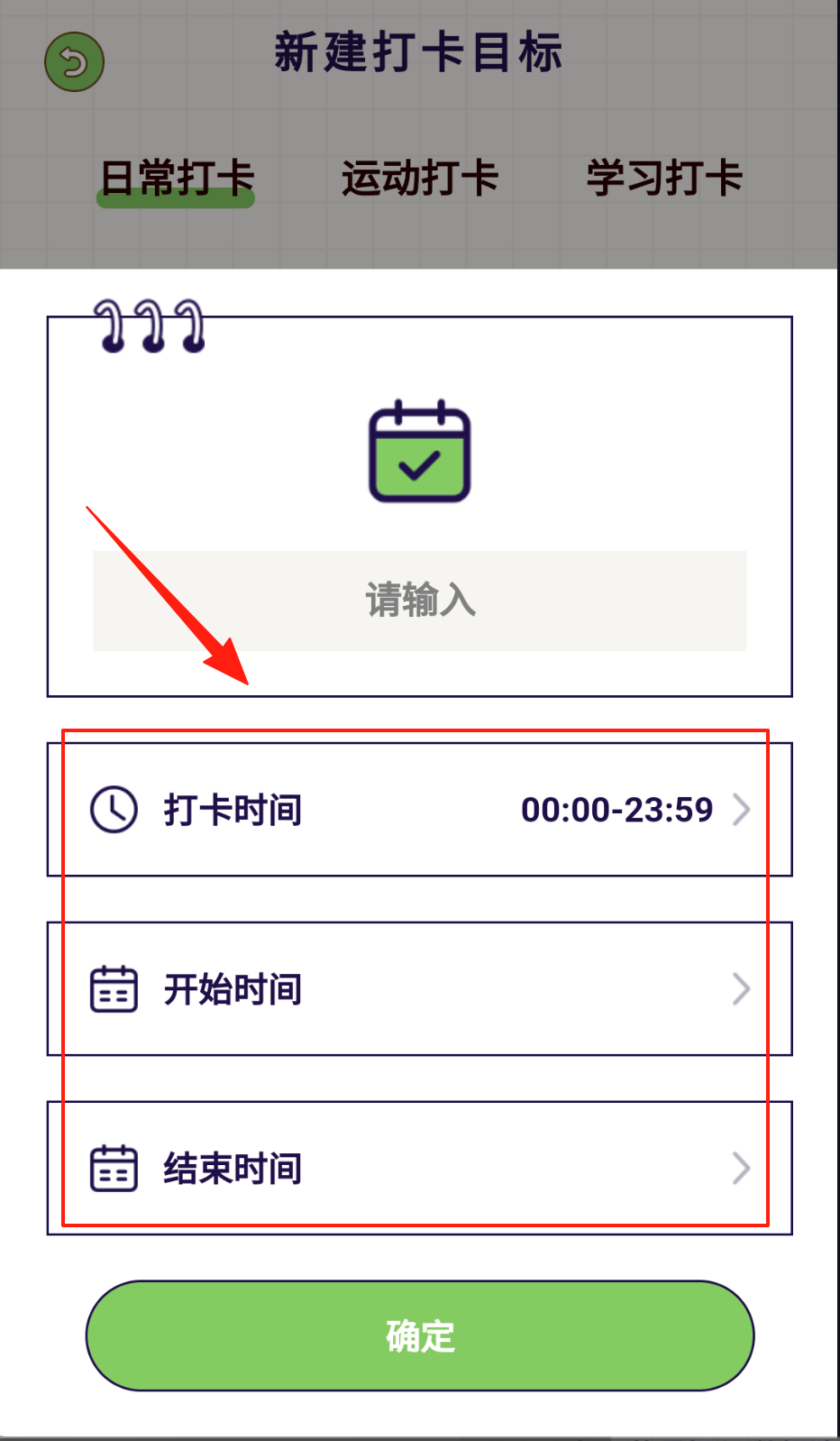Confirm with the 确定 button
The image size is (840, 1441).
point(420,1335)
